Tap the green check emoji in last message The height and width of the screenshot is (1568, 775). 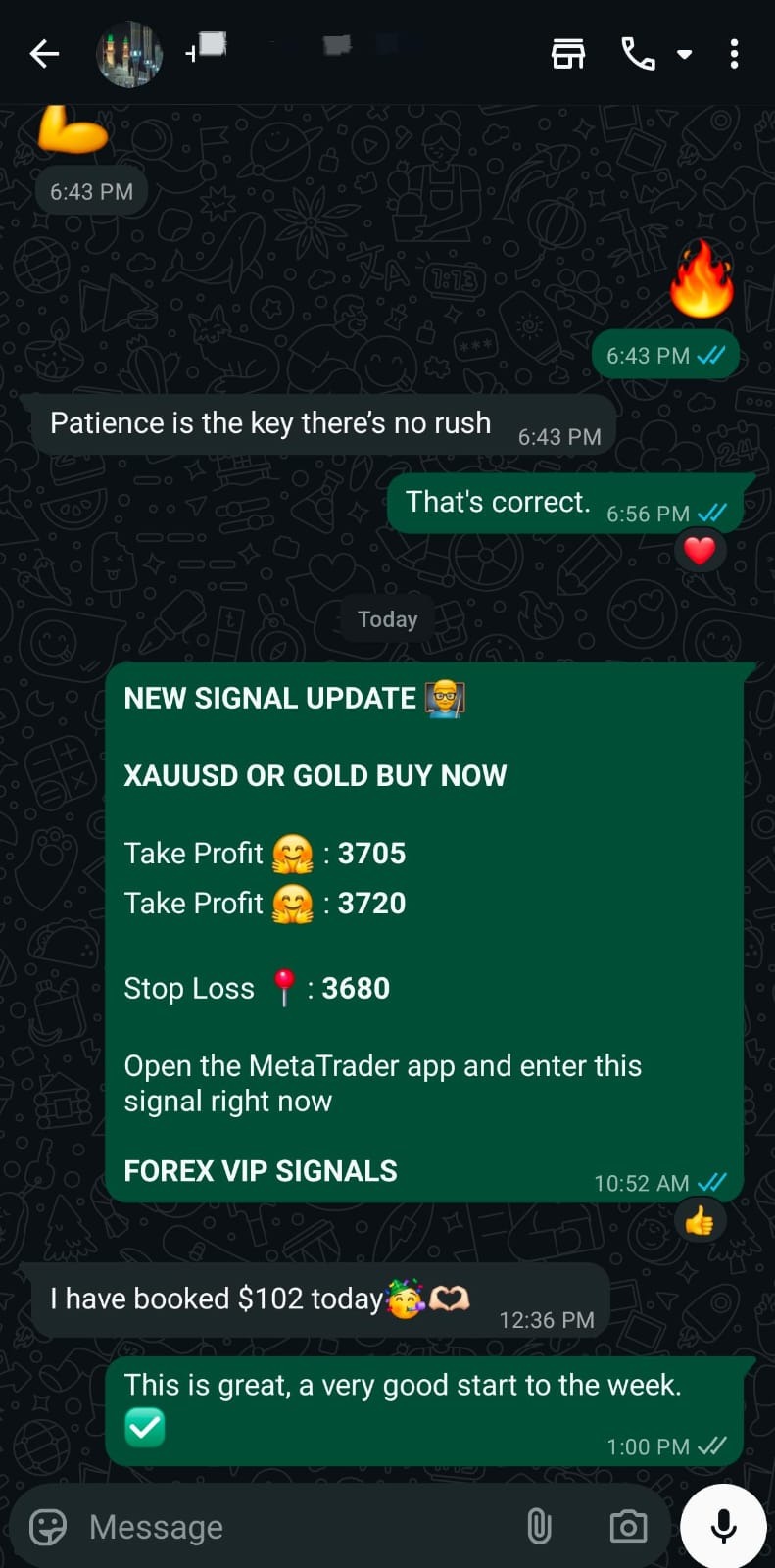145,1428
